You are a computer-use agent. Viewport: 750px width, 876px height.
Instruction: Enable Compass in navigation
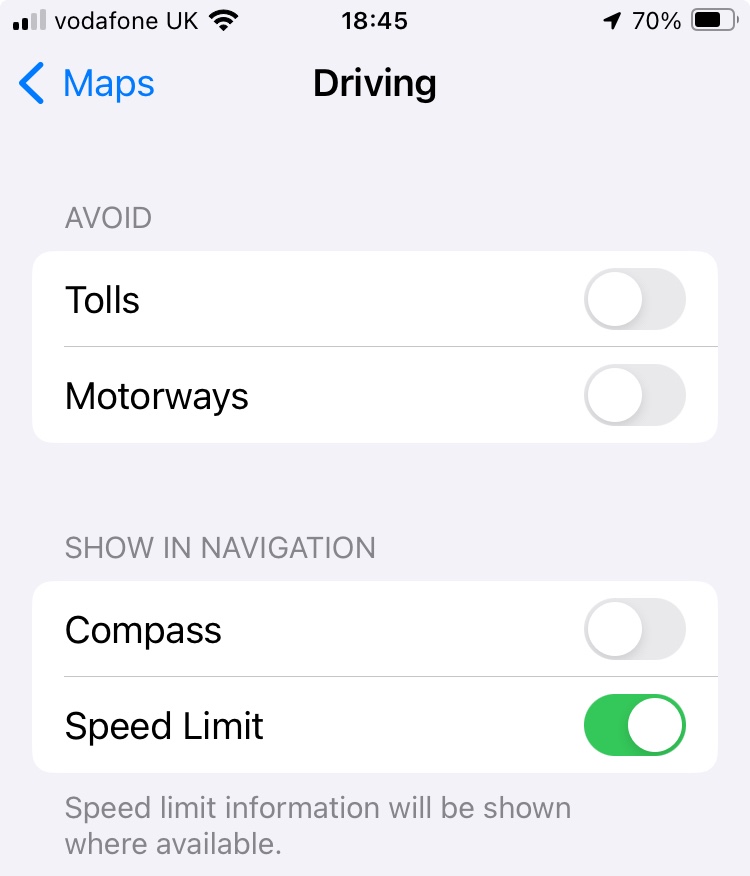(634, 630)
